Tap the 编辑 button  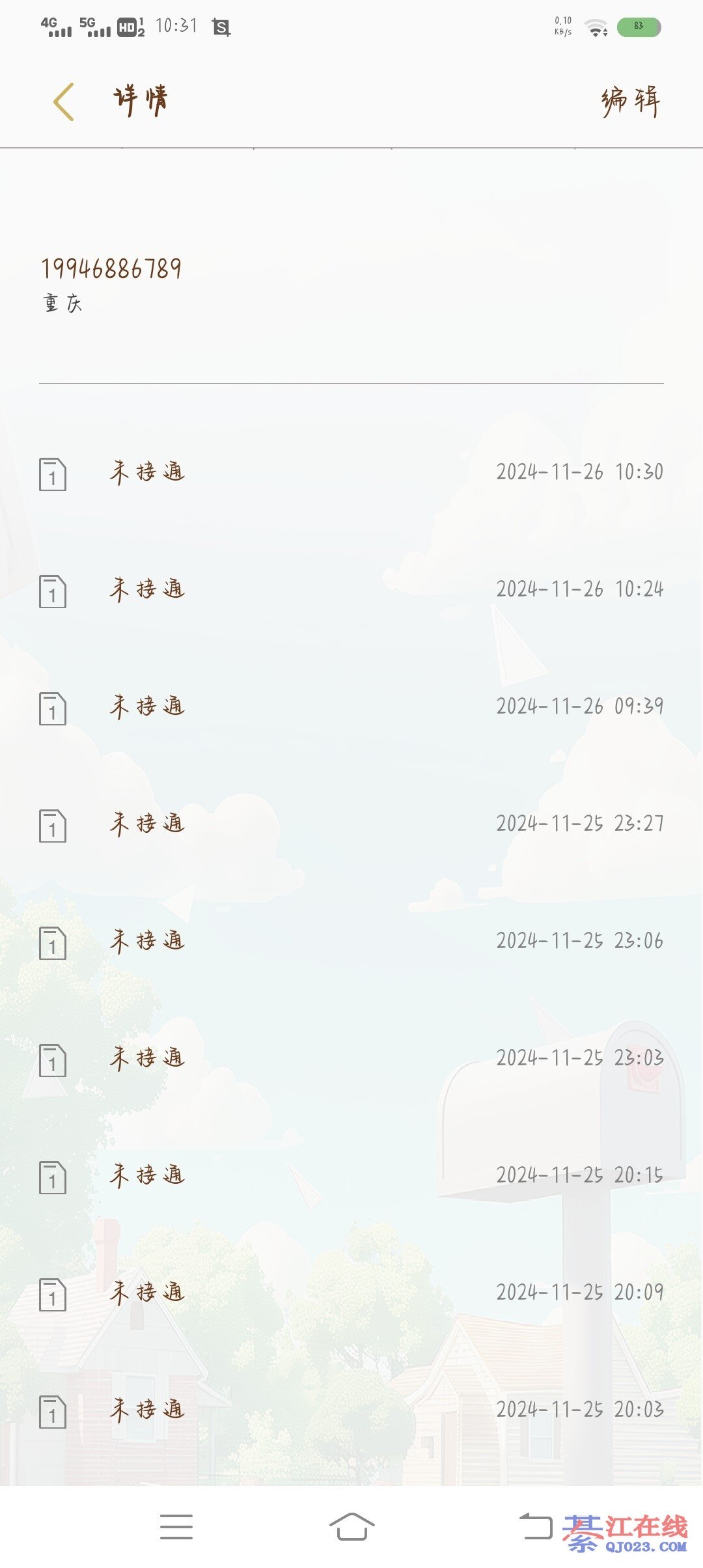tap(630, 102)
